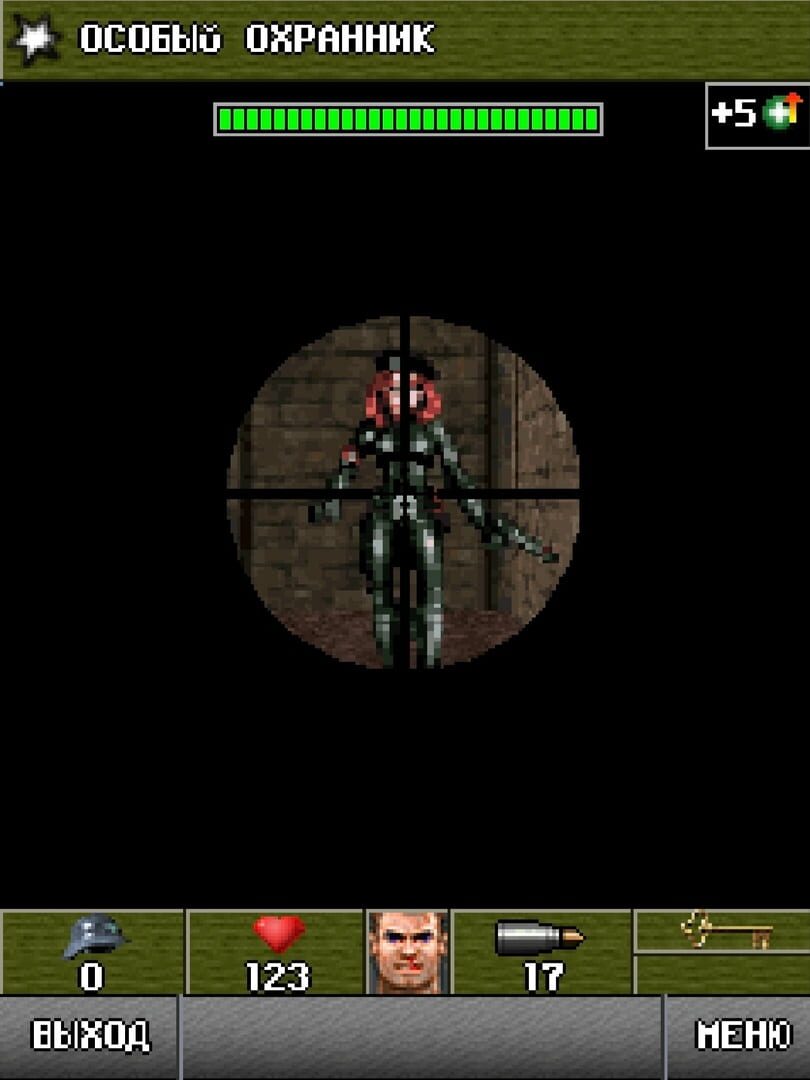The height and width of the screenshot is (1080, 810).
Task: Click the crosshair center of the sniper scope
Action: 405,490
